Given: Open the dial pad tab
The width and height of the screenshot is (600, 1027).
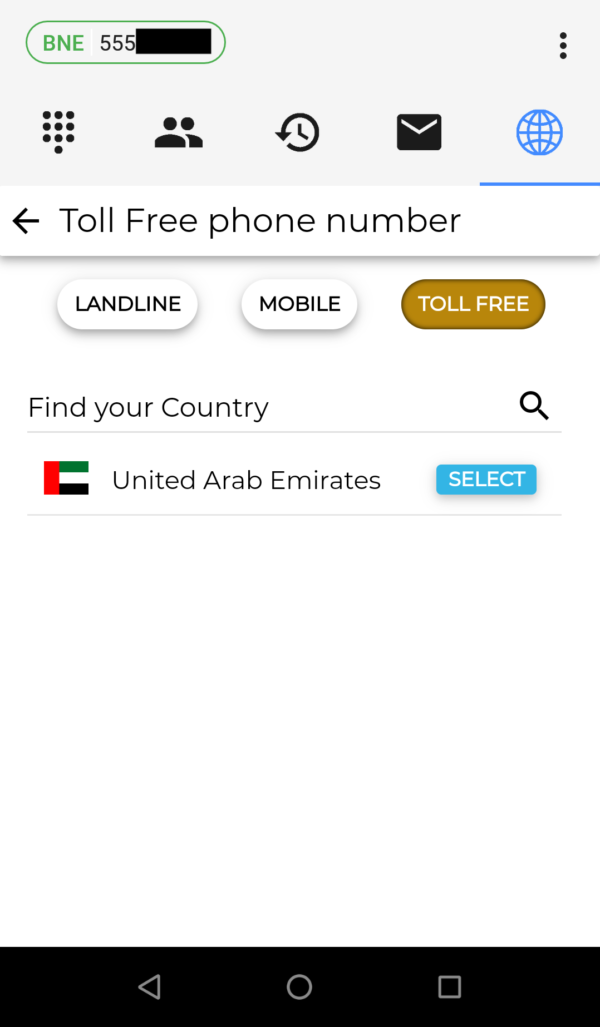Looking at the screenshot, I should tap(58, 132).
